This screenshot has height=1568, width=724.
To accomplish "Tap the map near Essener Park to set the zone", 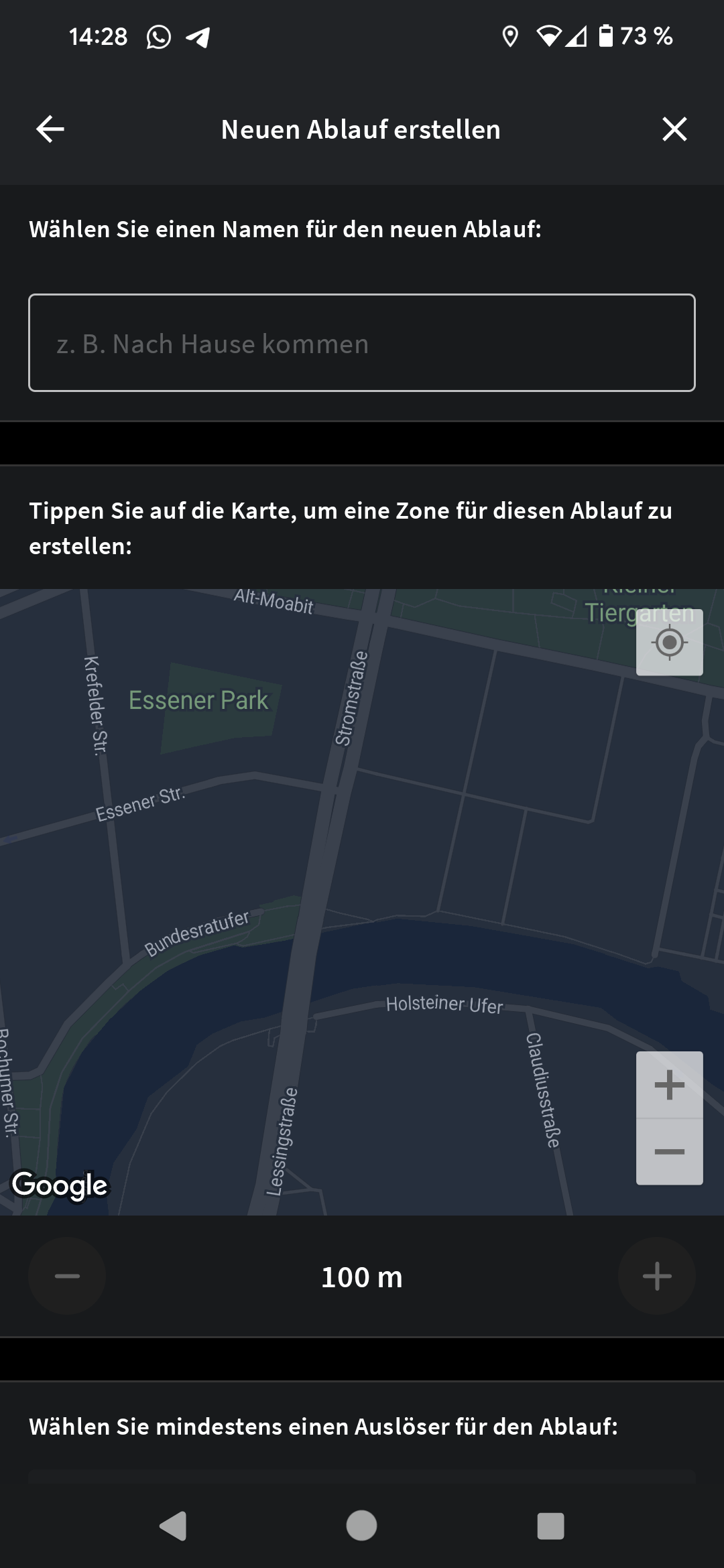I will 198,701.
